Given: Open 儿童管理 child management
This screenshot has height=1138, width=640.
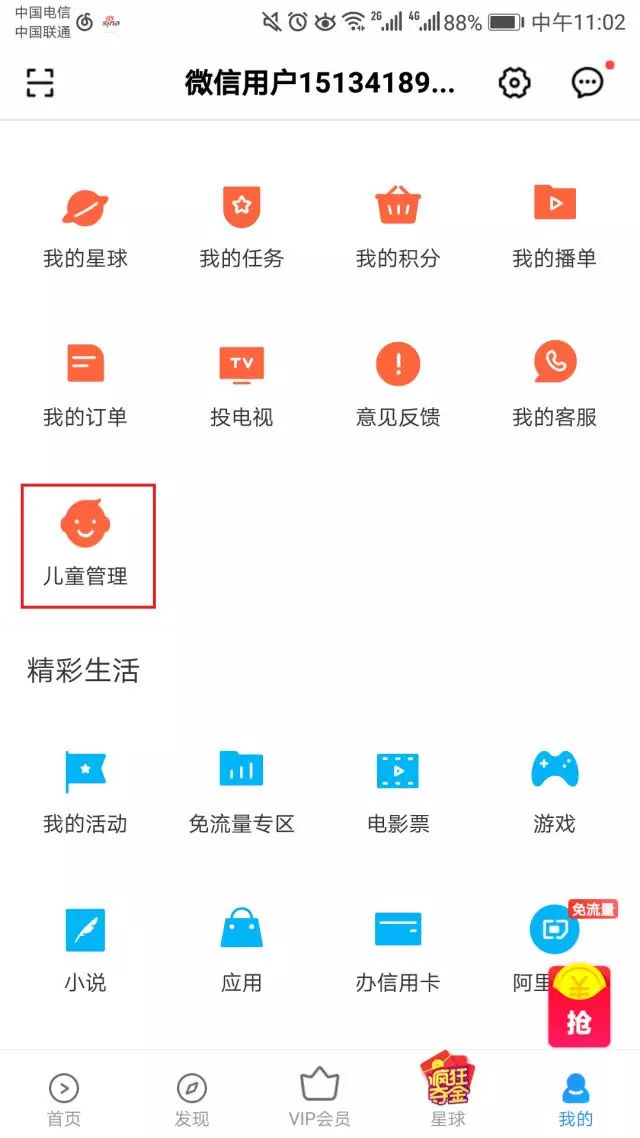Looking at the screenshot, I should click(87, 545).
